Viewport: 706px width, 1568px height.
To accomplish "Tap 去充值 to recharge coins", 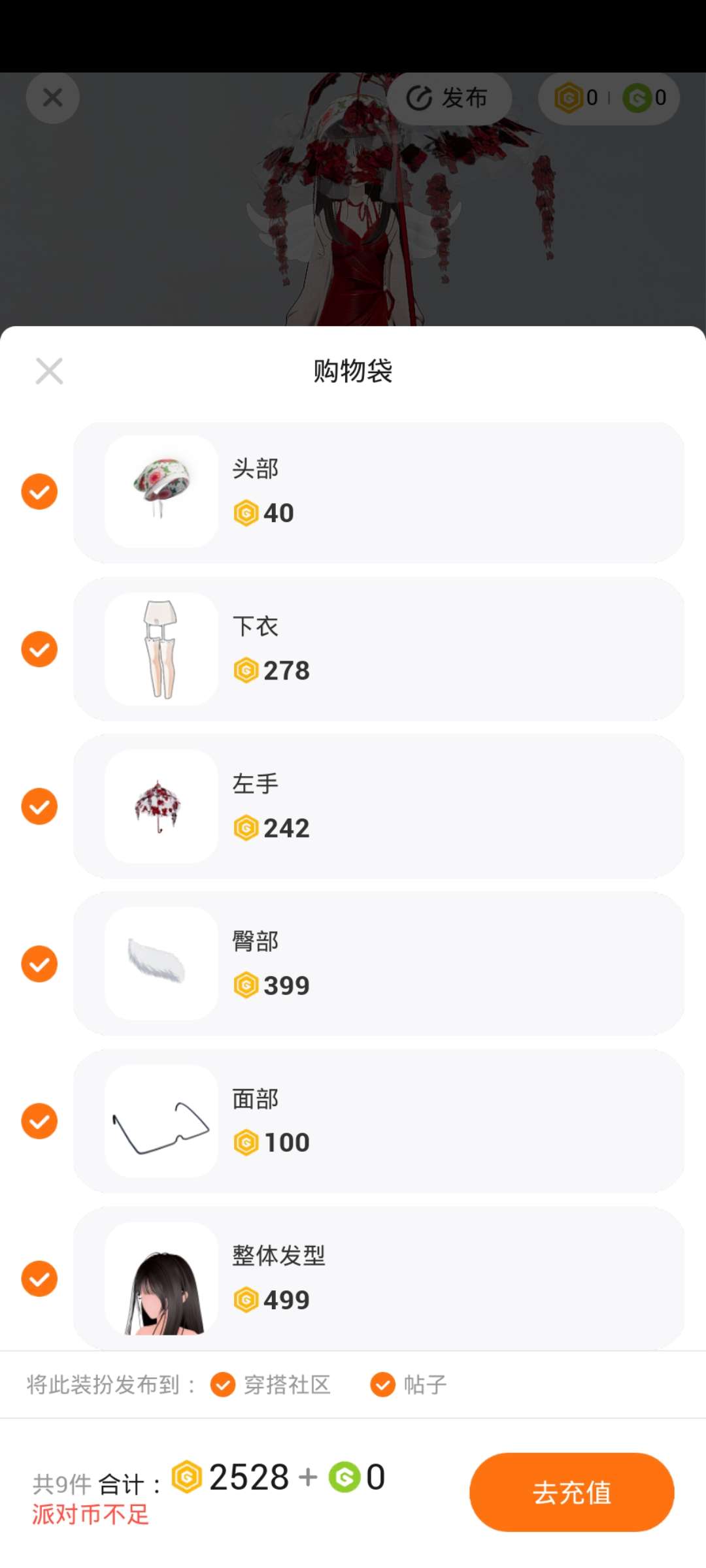I will (571, 1492).
